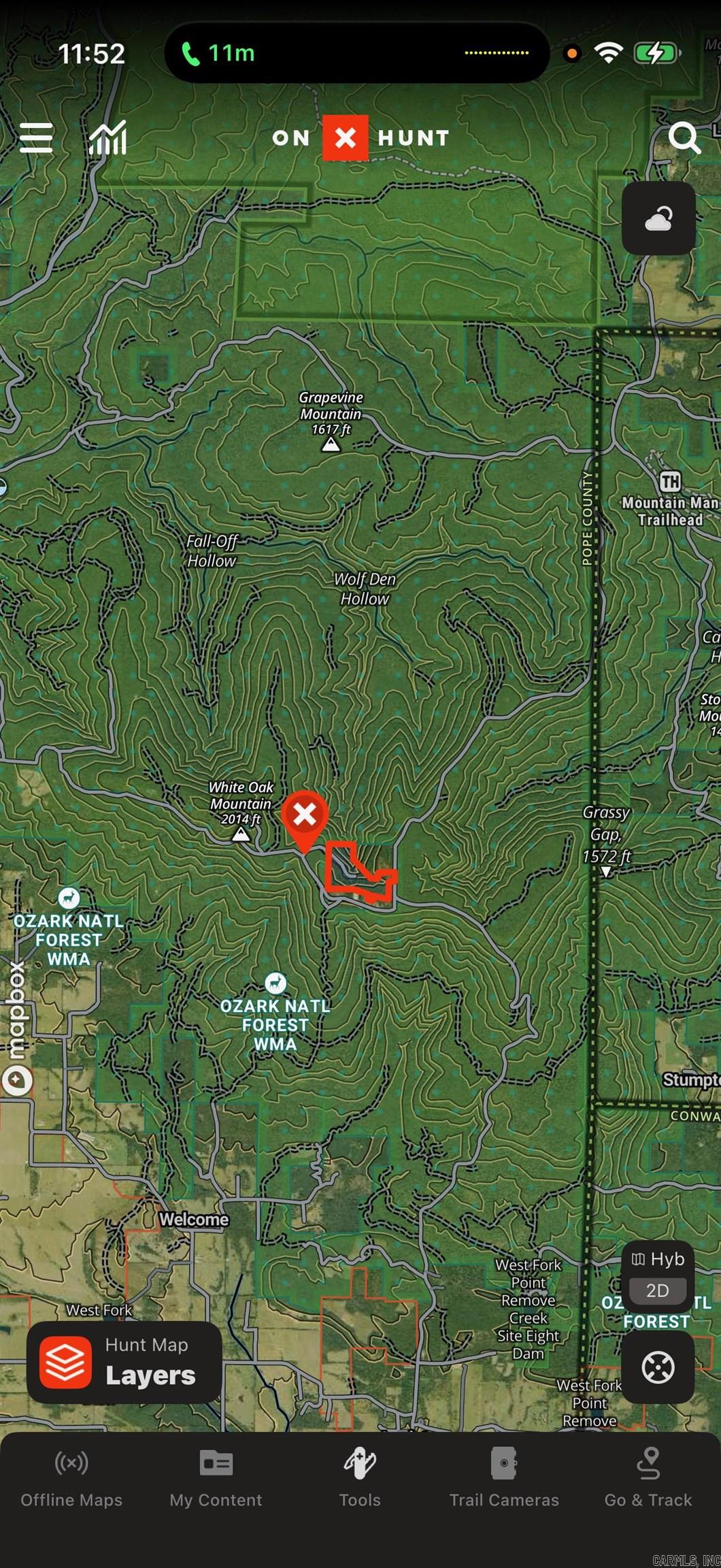Open Hunt Map Layers
Viewport: 721px width, 1568px height.
(124, 1362)
